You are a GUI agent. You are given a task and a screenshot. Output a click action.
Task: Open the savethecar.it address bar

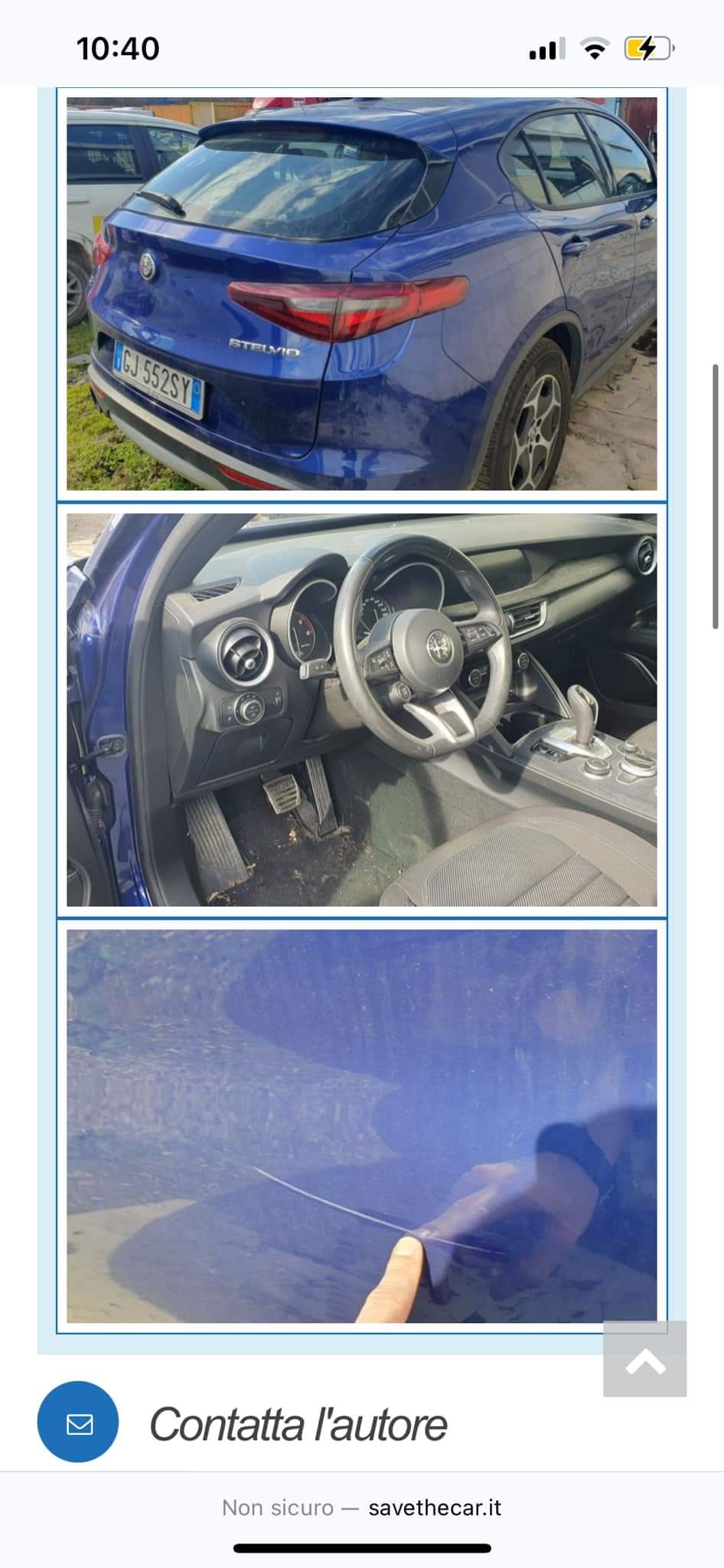click(361, 1508)
